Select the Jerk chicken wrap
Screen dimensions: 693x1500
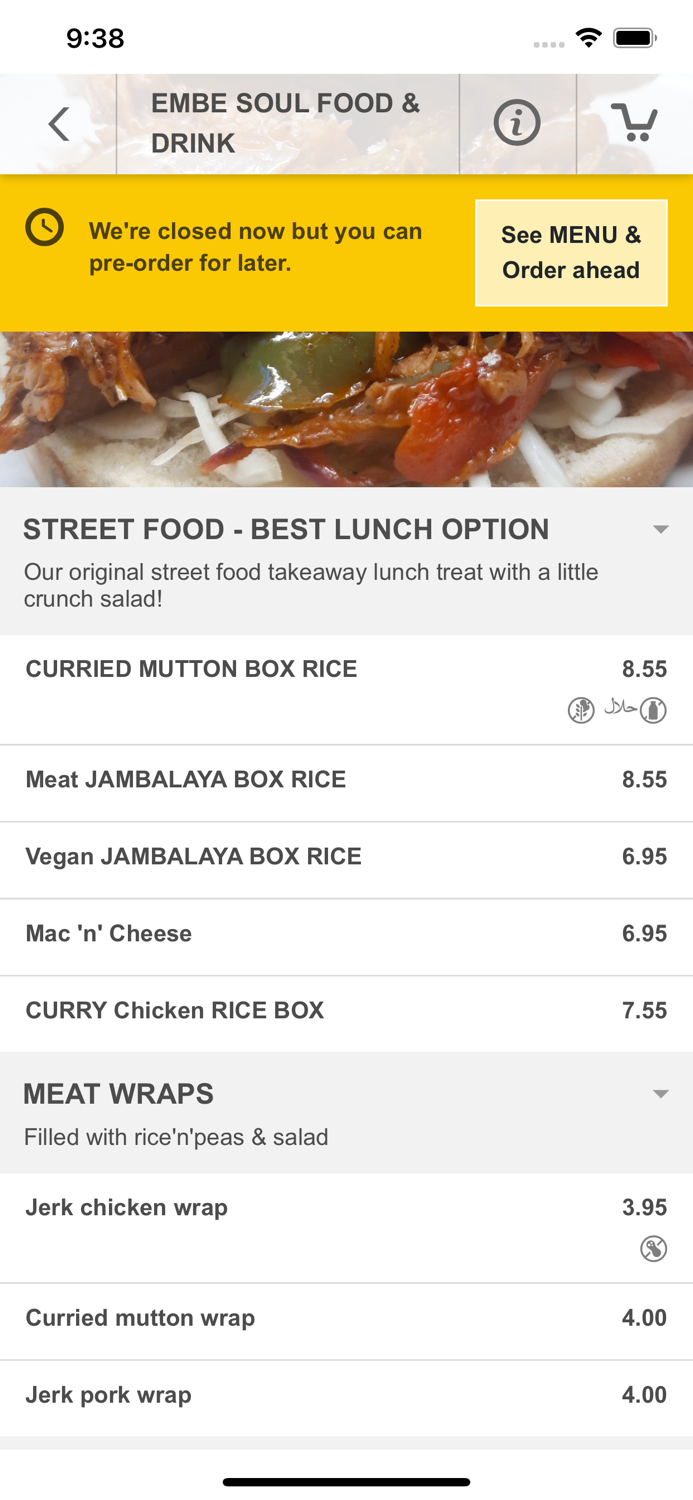coord(346,1226)
